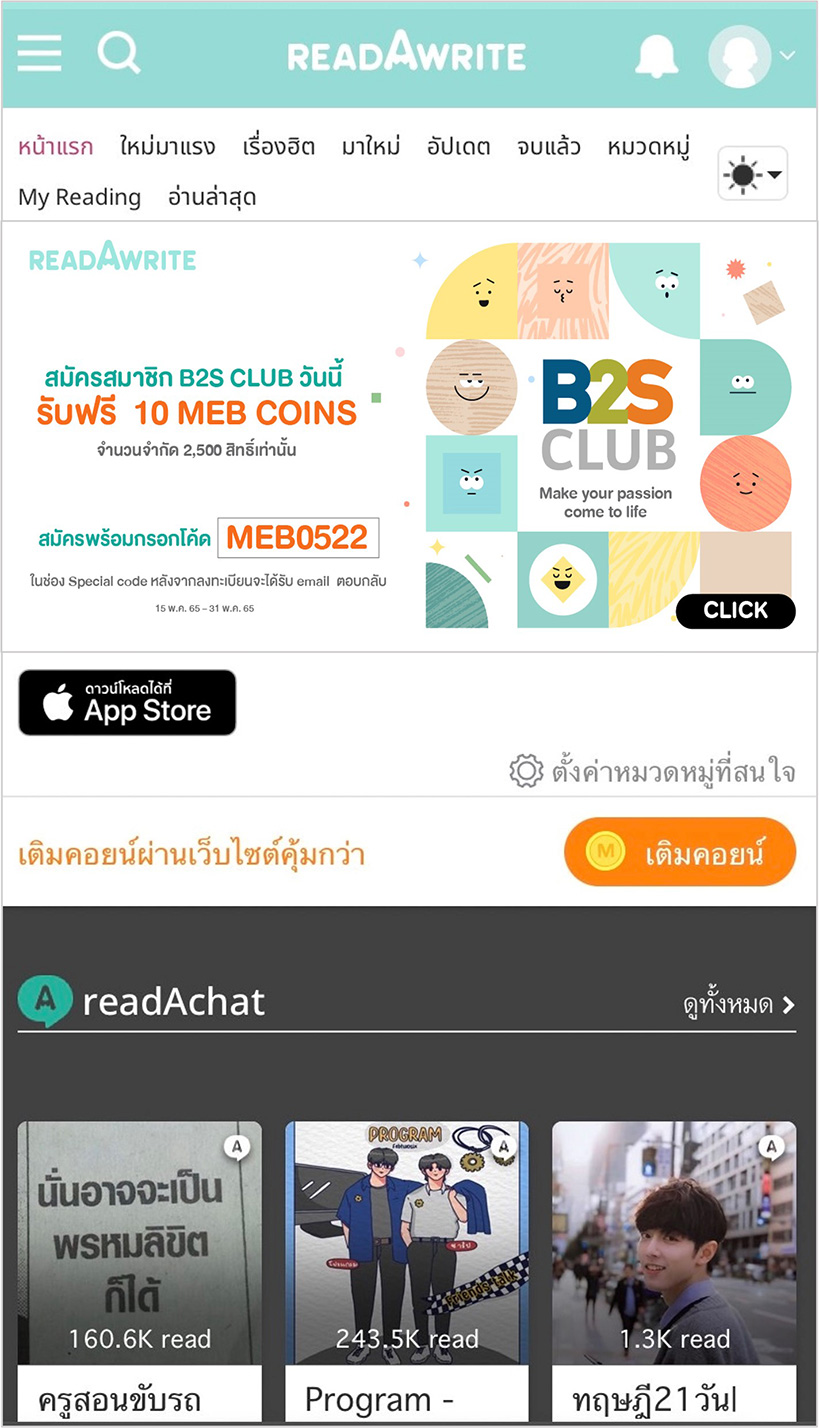Expand the brightness theme dropdown
Viewport: 819px width, 1428px height.
pyautogui.click(x=753, y=174)
